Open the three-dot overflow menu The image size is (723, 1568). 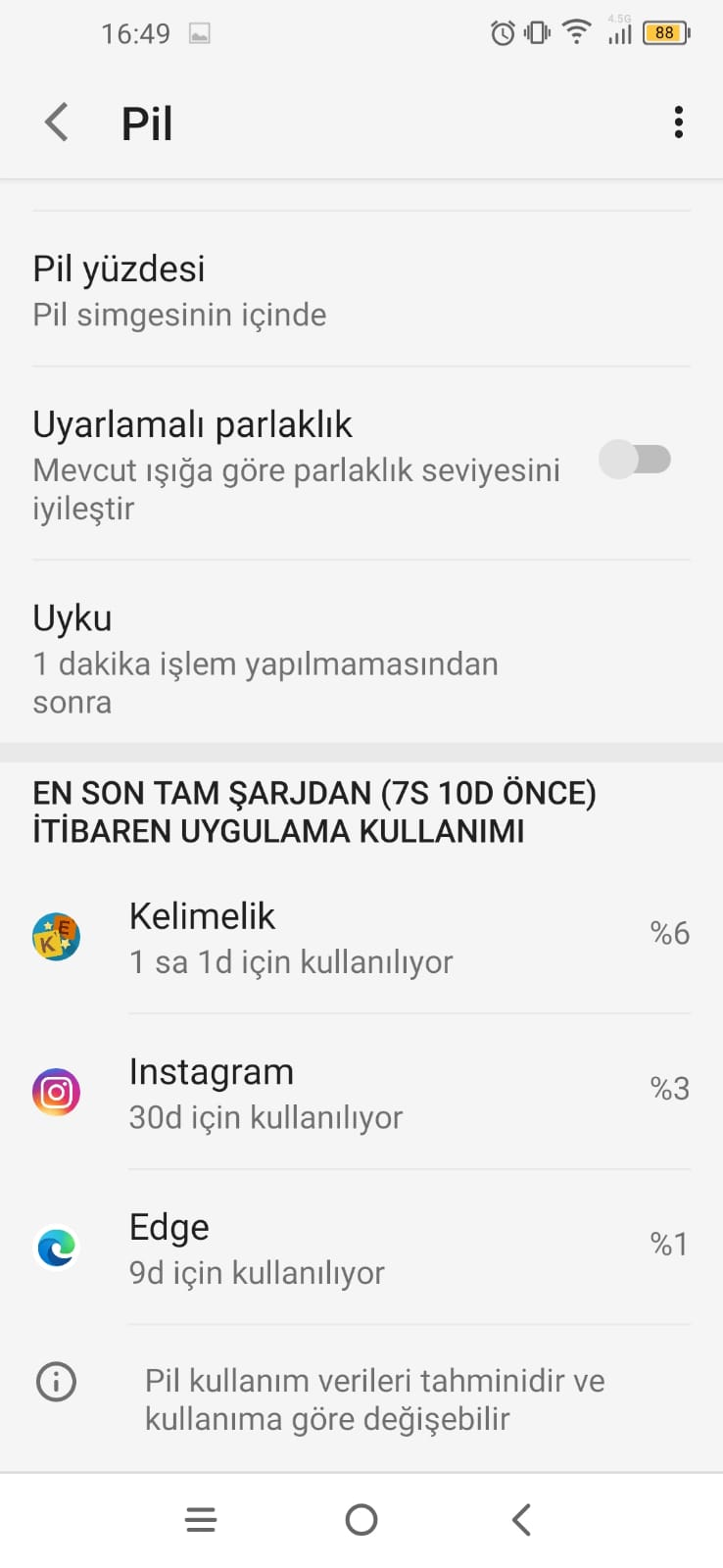point(678,122)
